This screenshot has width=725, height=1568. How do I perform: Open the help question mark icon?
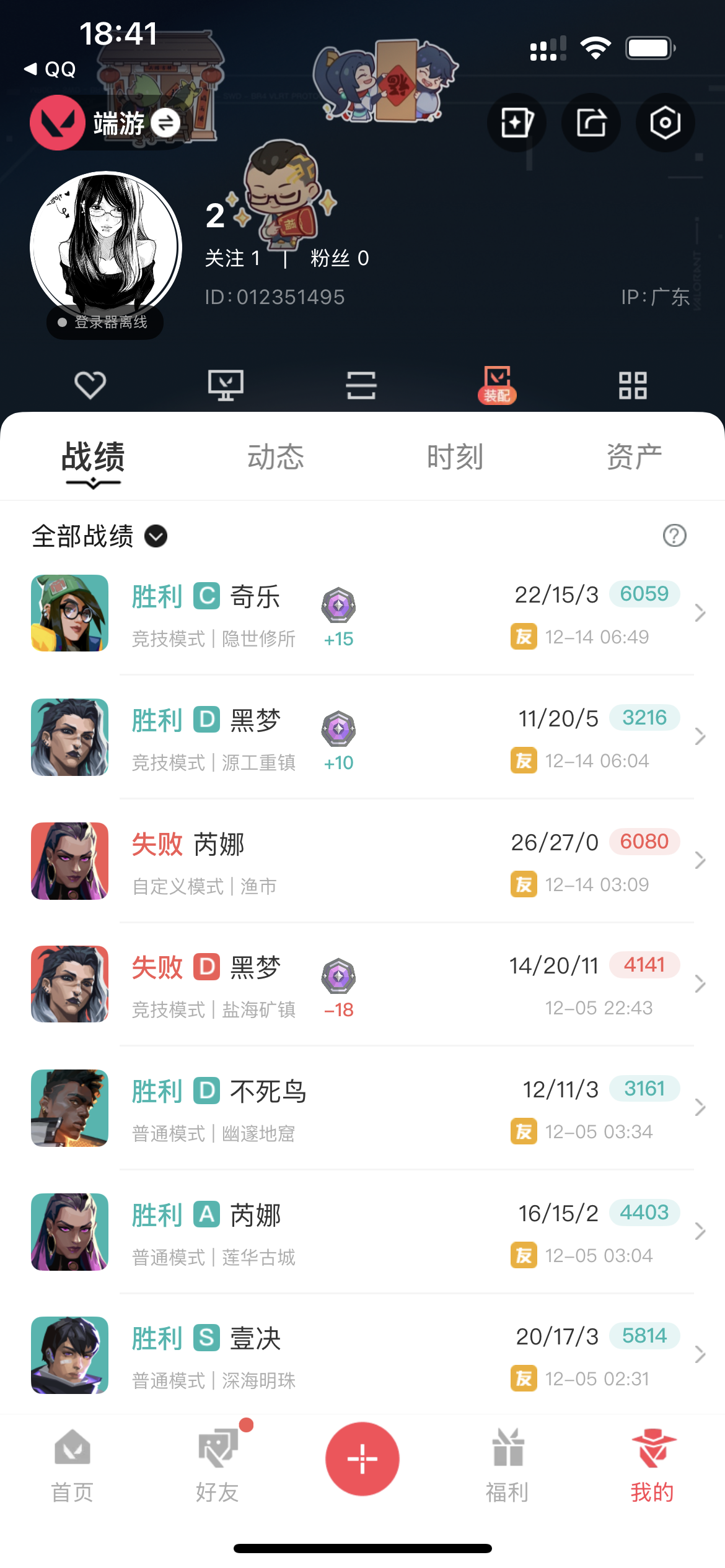674,536
